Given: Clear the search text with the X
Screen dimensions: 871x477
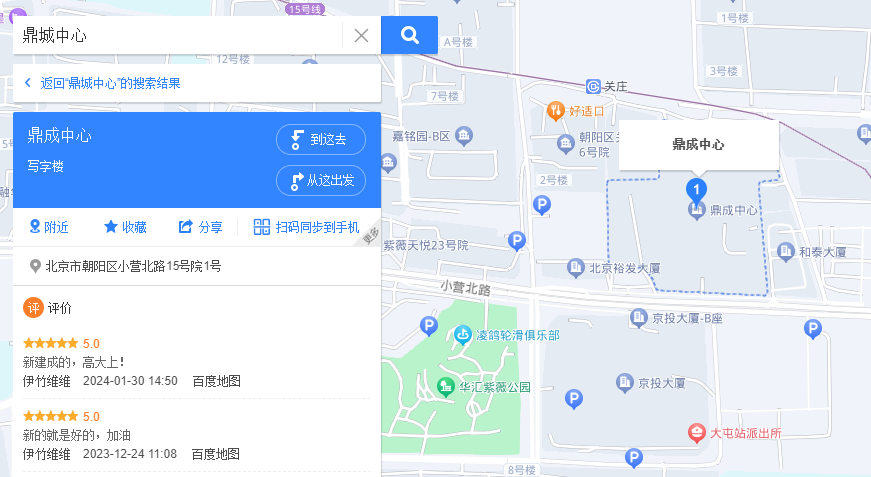Looking at the screenshot, I should [x=361, y=36].
